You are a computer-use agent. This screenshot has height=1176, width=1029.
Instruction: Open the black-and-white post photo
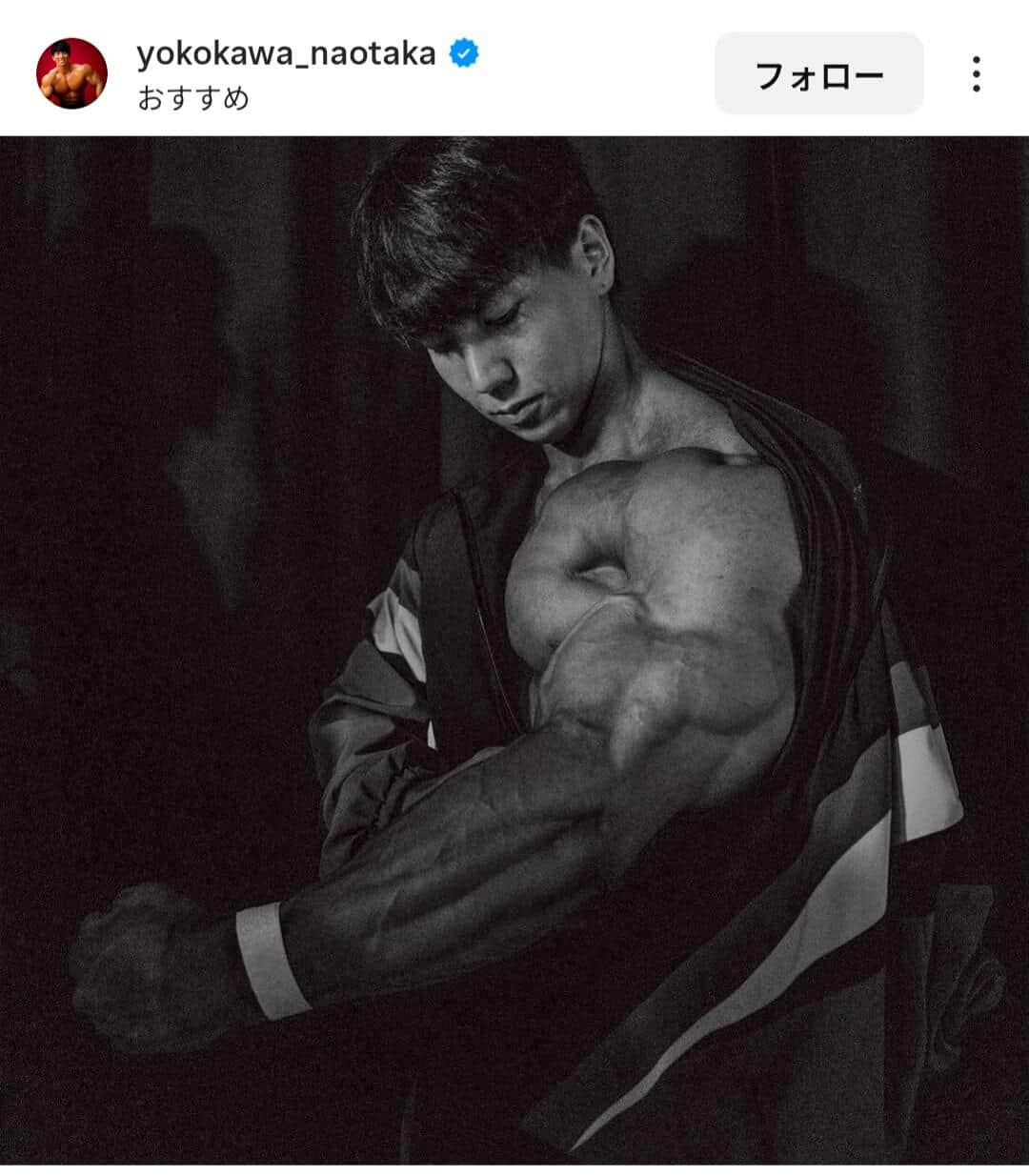(514, 648)
